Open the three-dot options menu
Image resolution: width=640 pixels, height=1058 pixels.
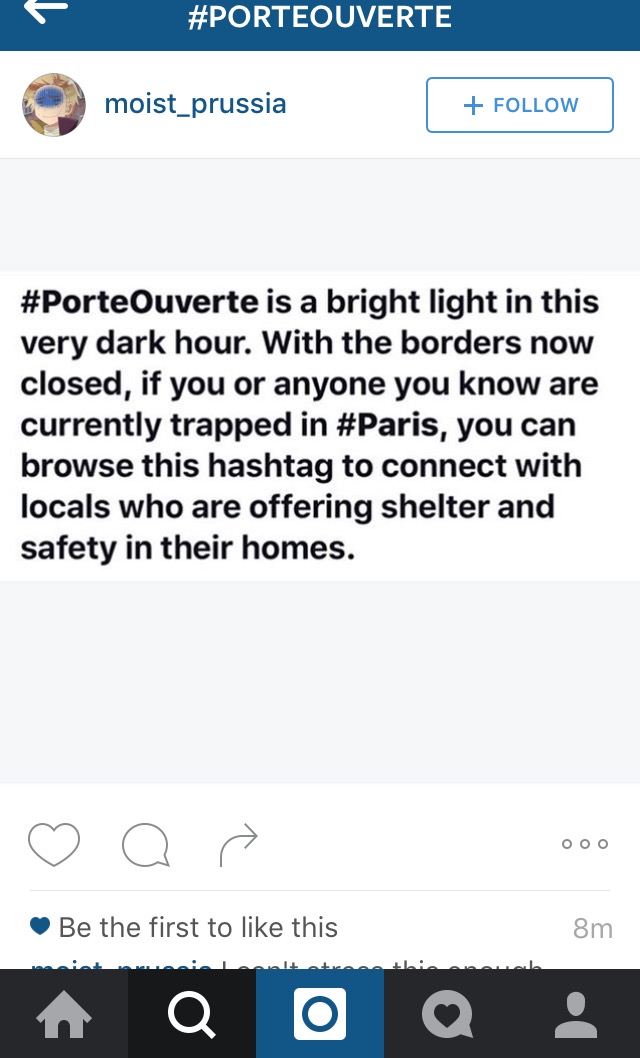tap(585, 844)
